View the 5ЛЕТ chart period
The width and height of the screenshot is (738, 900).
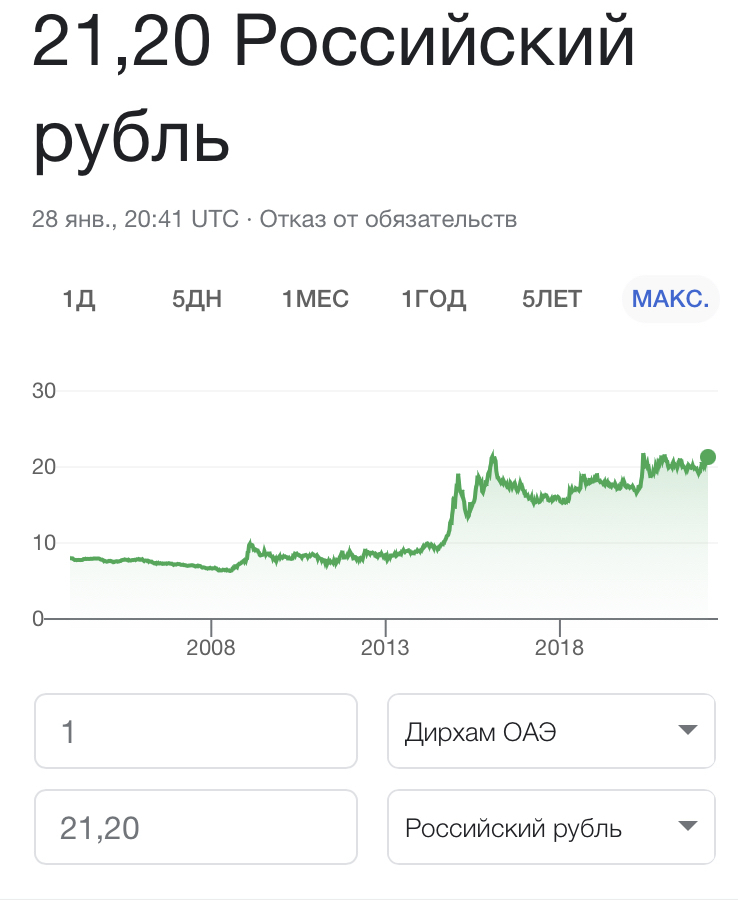coord(552,299)
